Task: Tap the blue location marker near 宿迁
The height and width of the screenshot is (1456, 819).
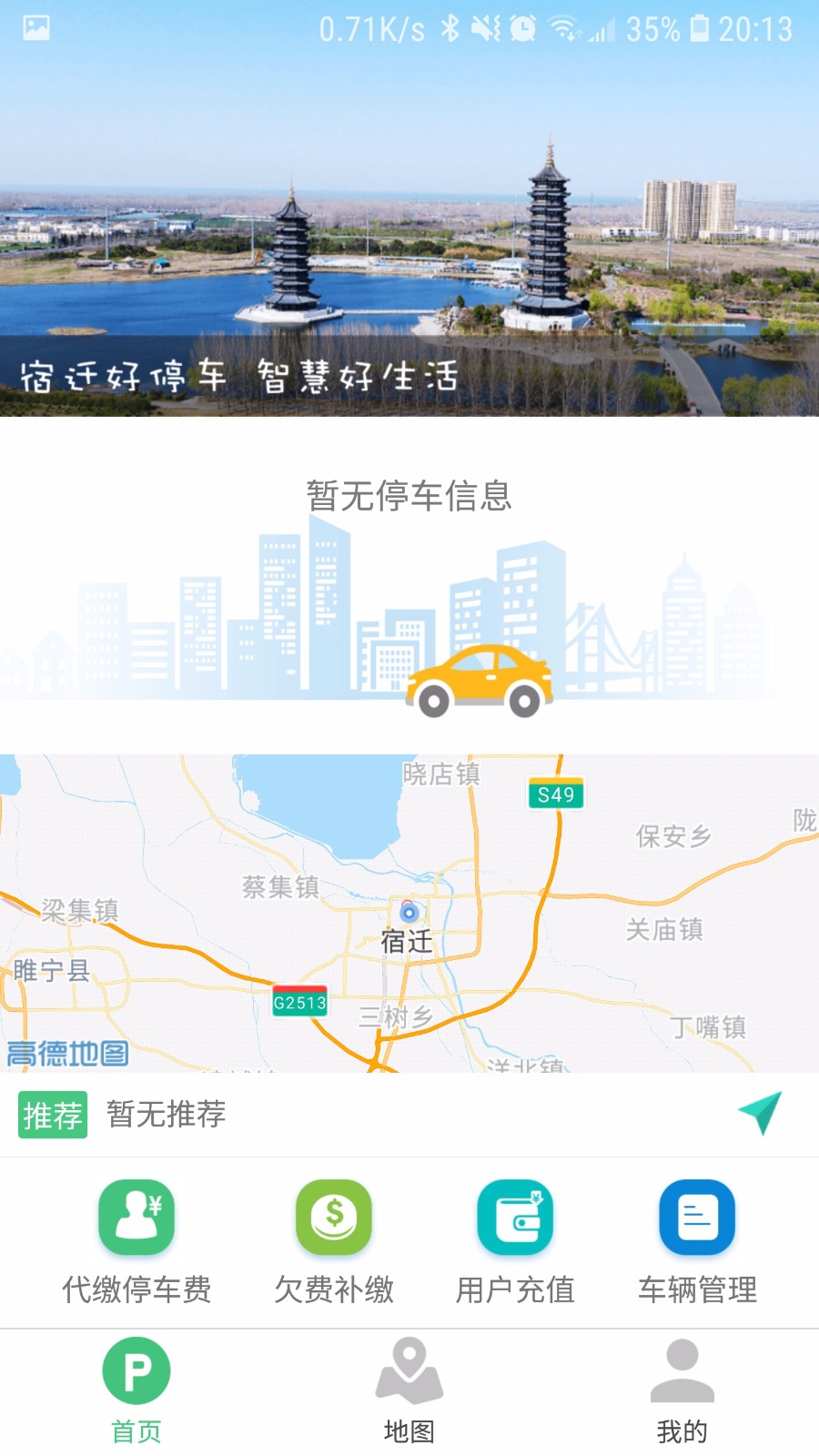Action: pos(409,915)
